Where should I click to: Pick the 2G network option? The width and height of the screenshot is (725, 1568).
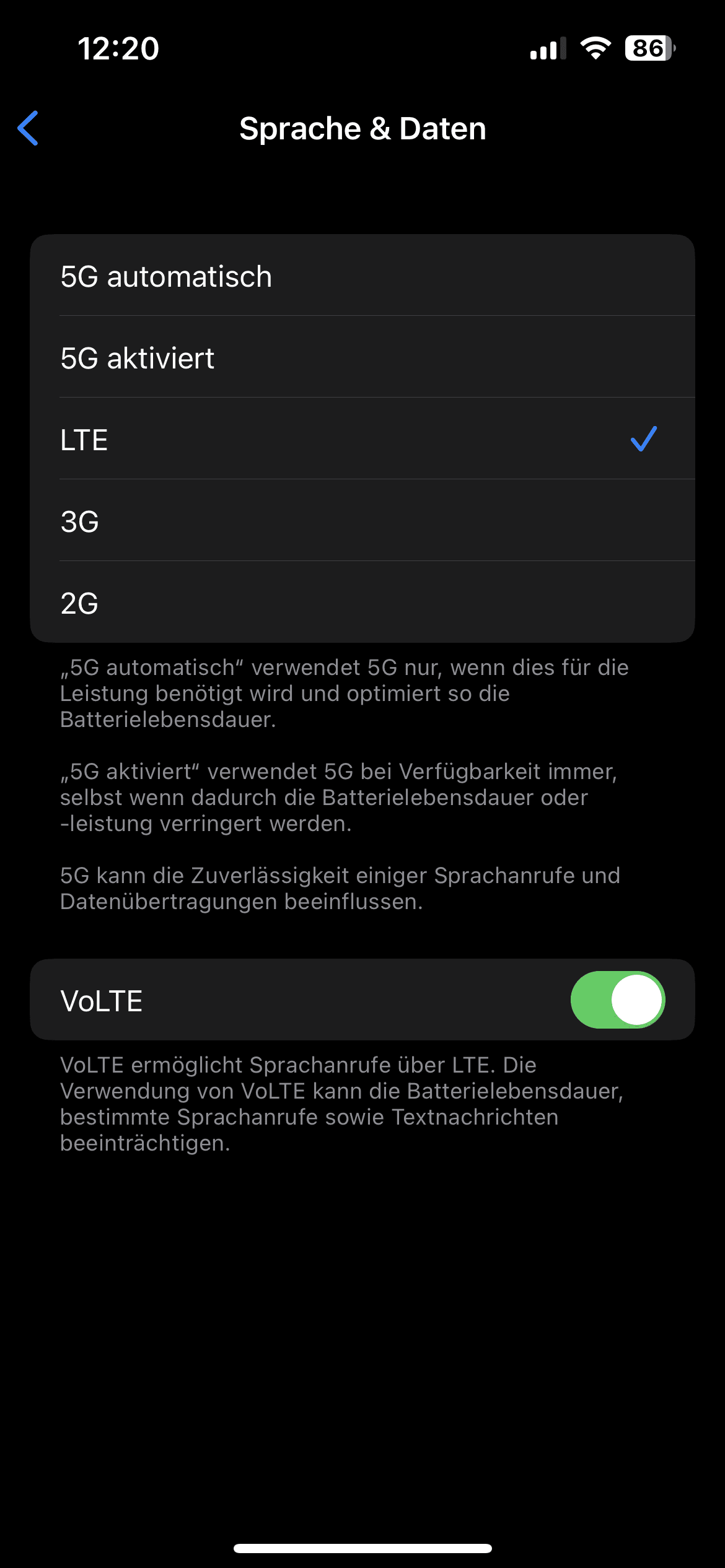pyautogui.click(x=362, y=603)
